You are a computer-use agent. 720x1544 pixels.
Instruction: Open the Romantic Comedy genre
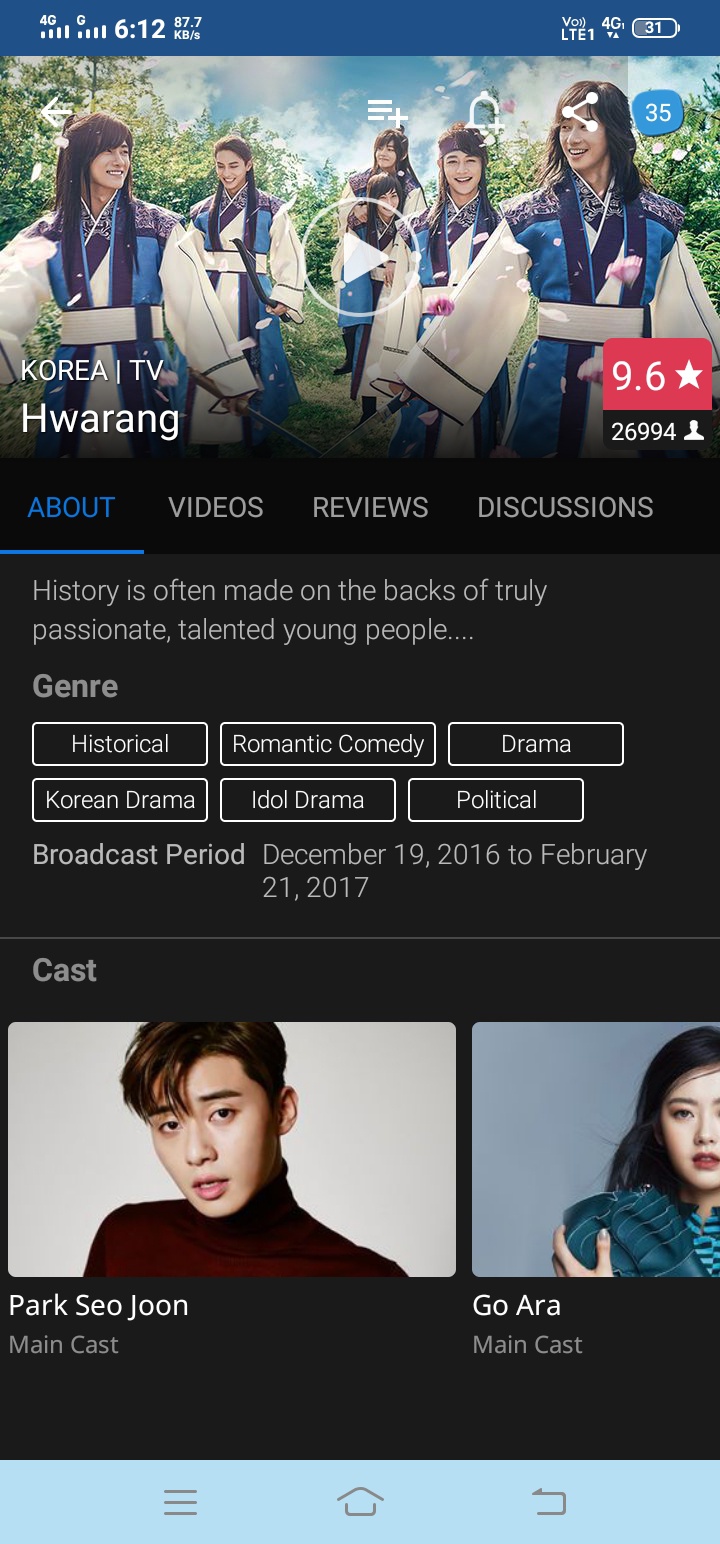[x=328, y=744]
